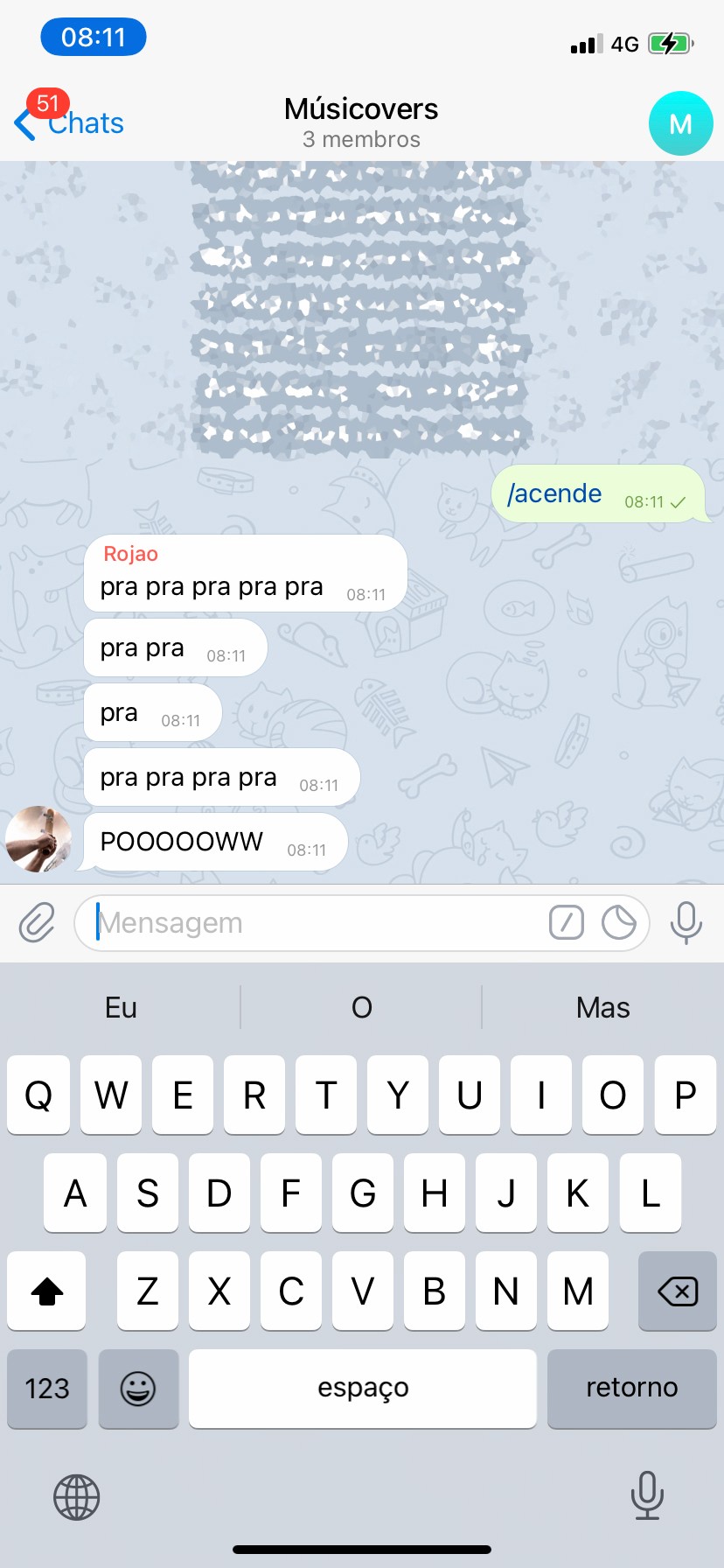
Task: Open the attachment paperclip
Action: [37, 922]
